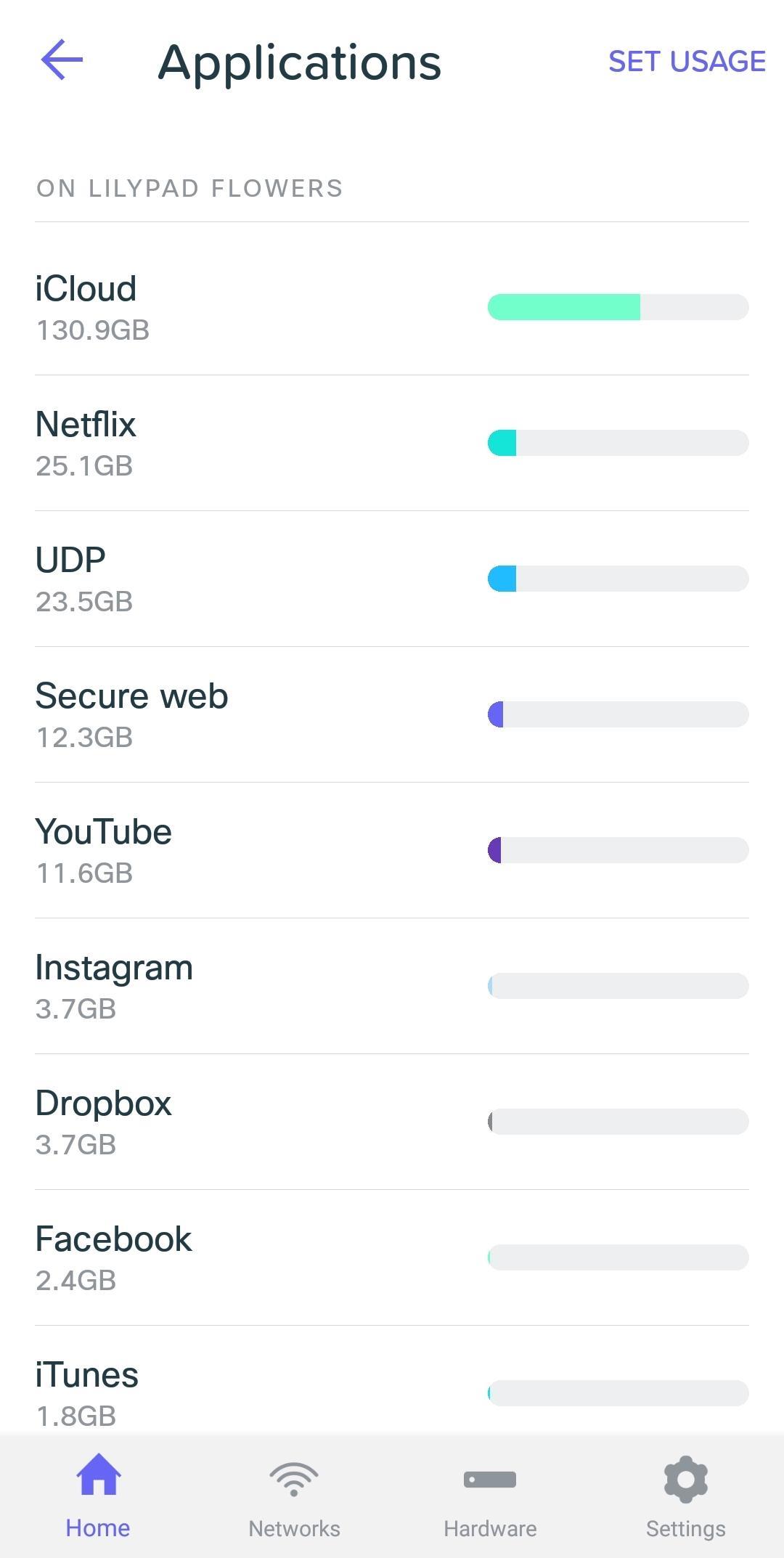Image resolution: width=784 pixels, height=1558 pixels.
Task: Switch to the Networks tab
Action: coord(294,1496)
